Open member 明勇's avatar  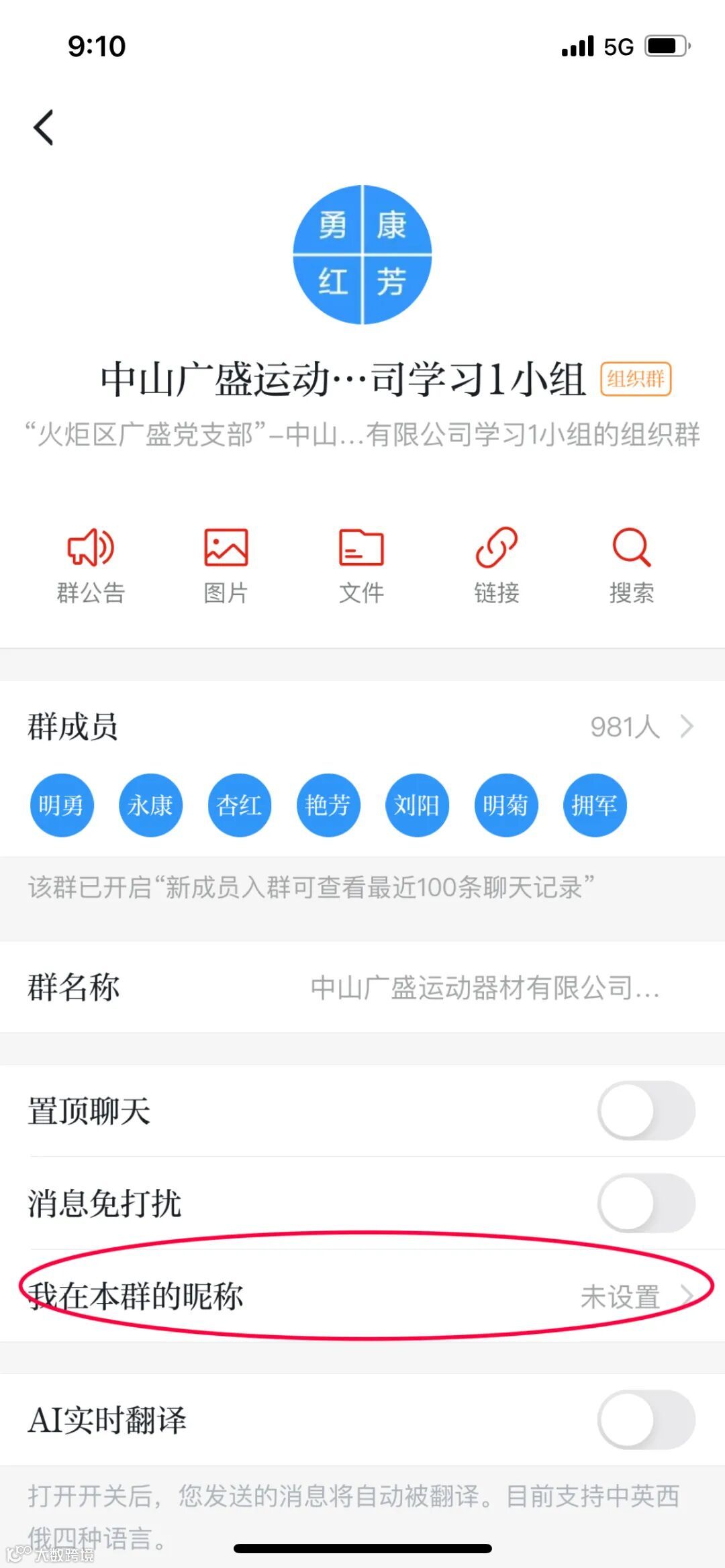pyautogui.click(x=61, y=805)
